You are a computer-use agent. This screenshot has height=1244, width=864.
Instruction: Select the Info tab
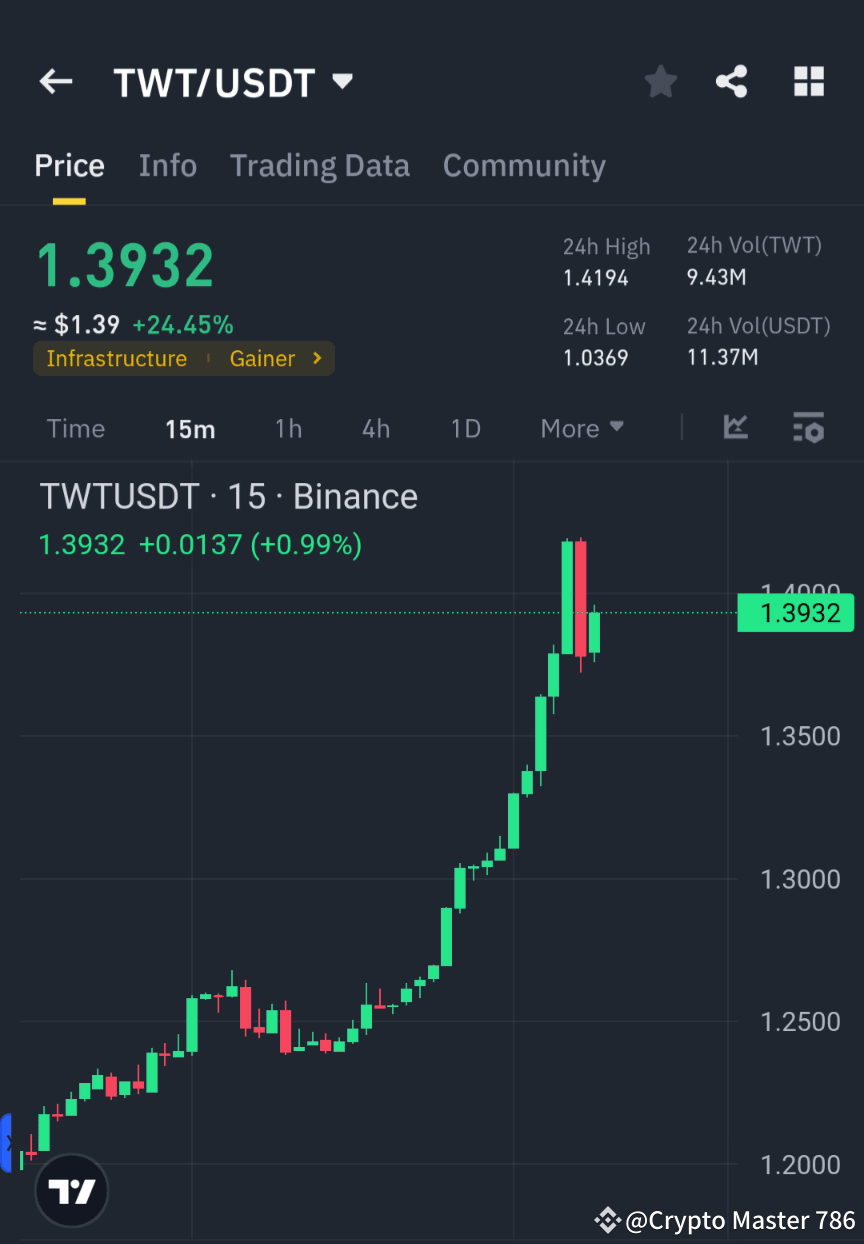point(167,165)
